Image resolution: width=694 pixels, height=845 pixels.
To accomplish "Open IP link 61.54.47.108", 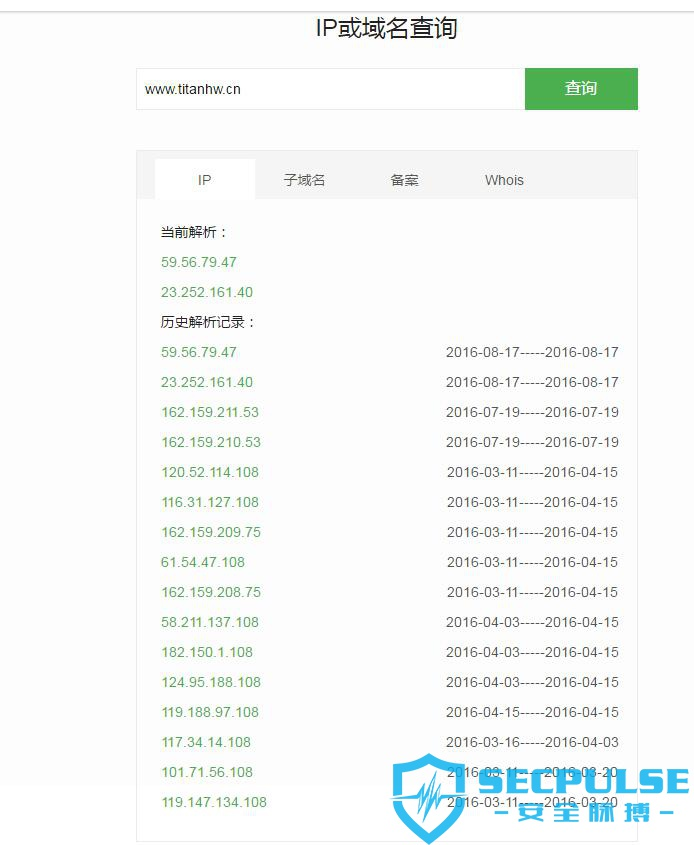I will (x=203, y=562).
